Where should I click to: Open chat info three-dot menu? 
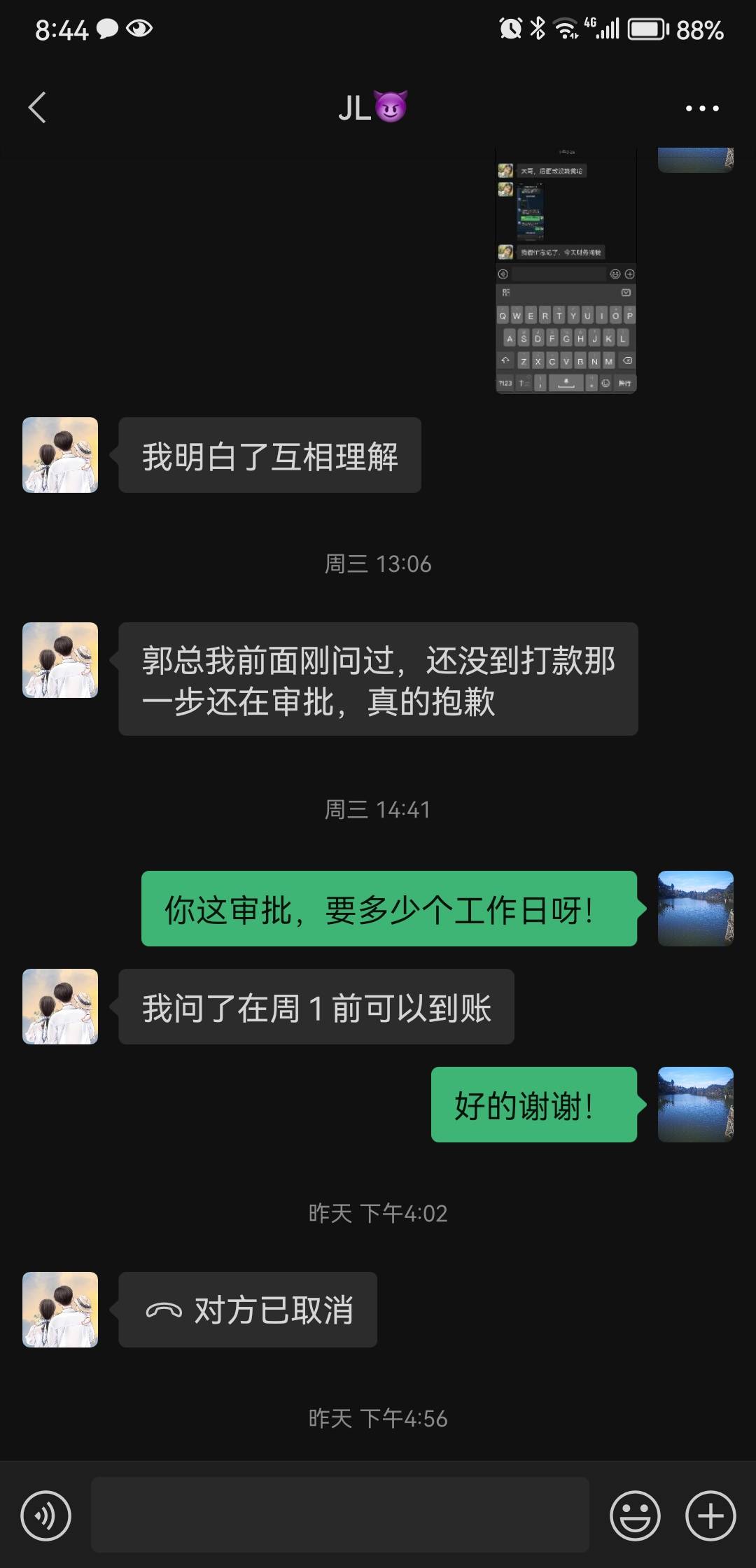tap(701, 108)
